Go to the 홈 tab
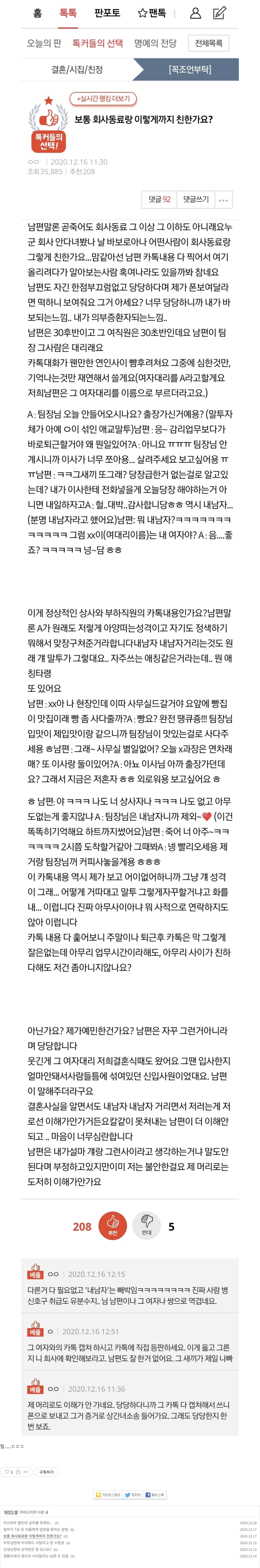 [x=37, y=13]
